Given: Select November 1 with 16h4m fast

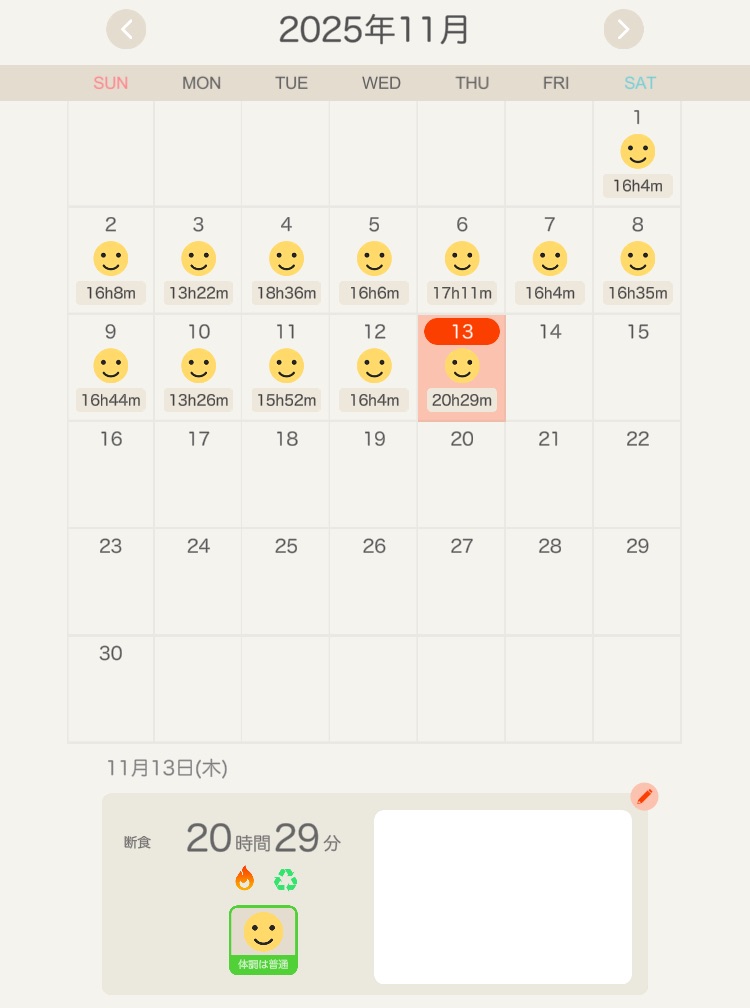Looking at the screenshot, I should pyautogui.click(x=637, y=154).
